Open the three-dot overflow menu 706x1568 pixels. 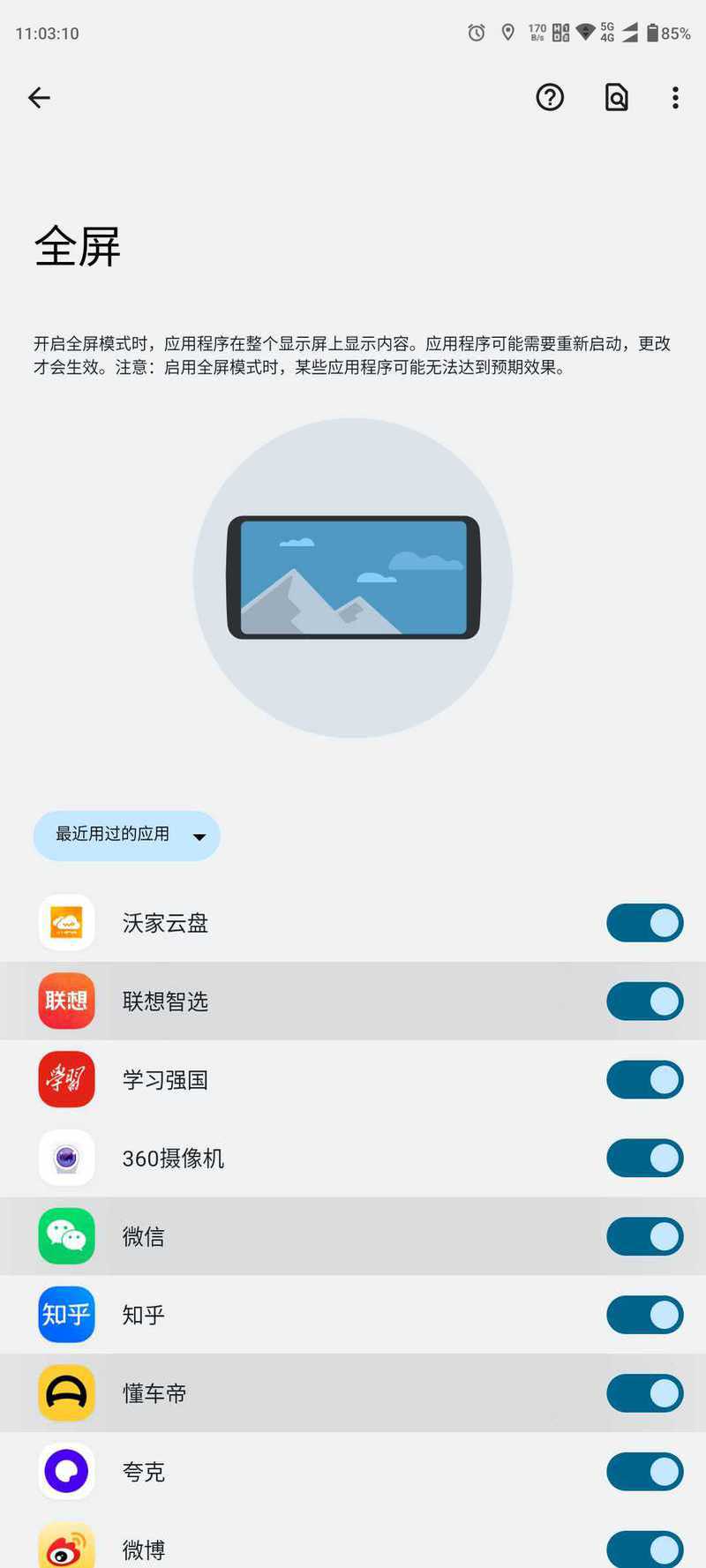675,97
